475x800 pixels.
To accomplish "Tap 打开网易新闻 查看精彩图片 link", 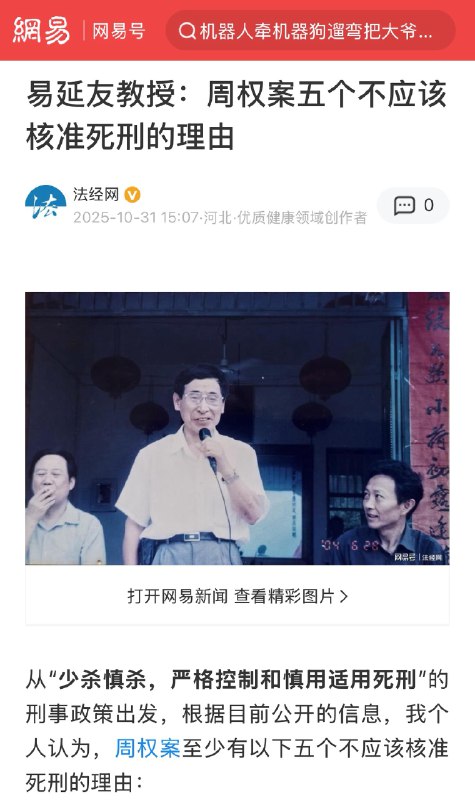I will (237, 596).
